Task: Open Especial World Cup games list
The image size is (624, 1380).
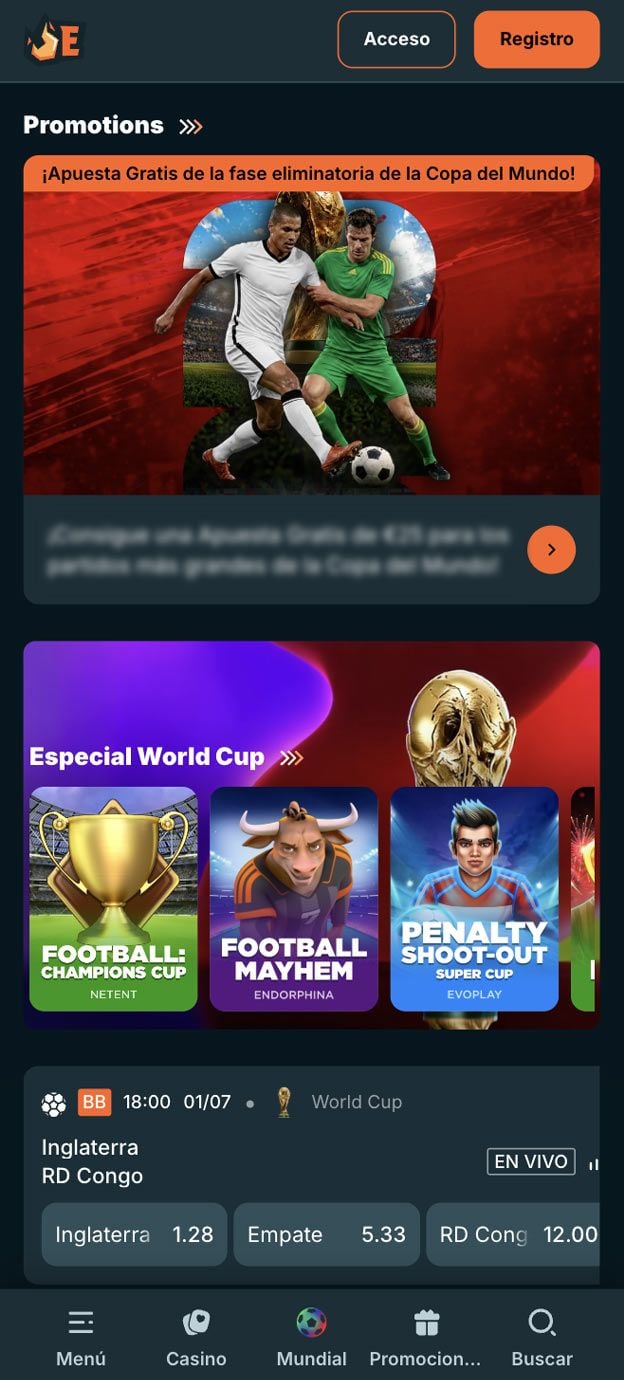Action: 166,757
